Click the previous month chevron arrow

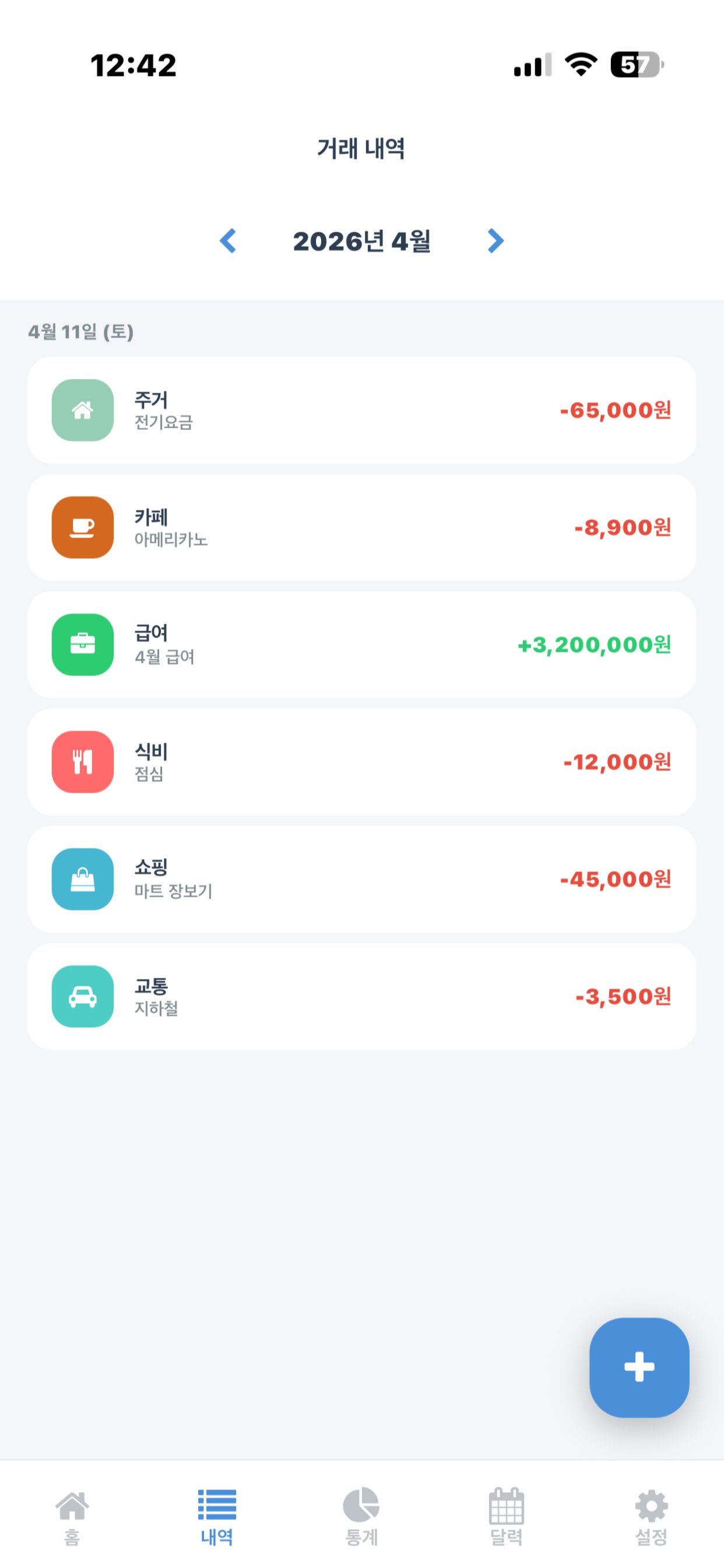point(228,241)
